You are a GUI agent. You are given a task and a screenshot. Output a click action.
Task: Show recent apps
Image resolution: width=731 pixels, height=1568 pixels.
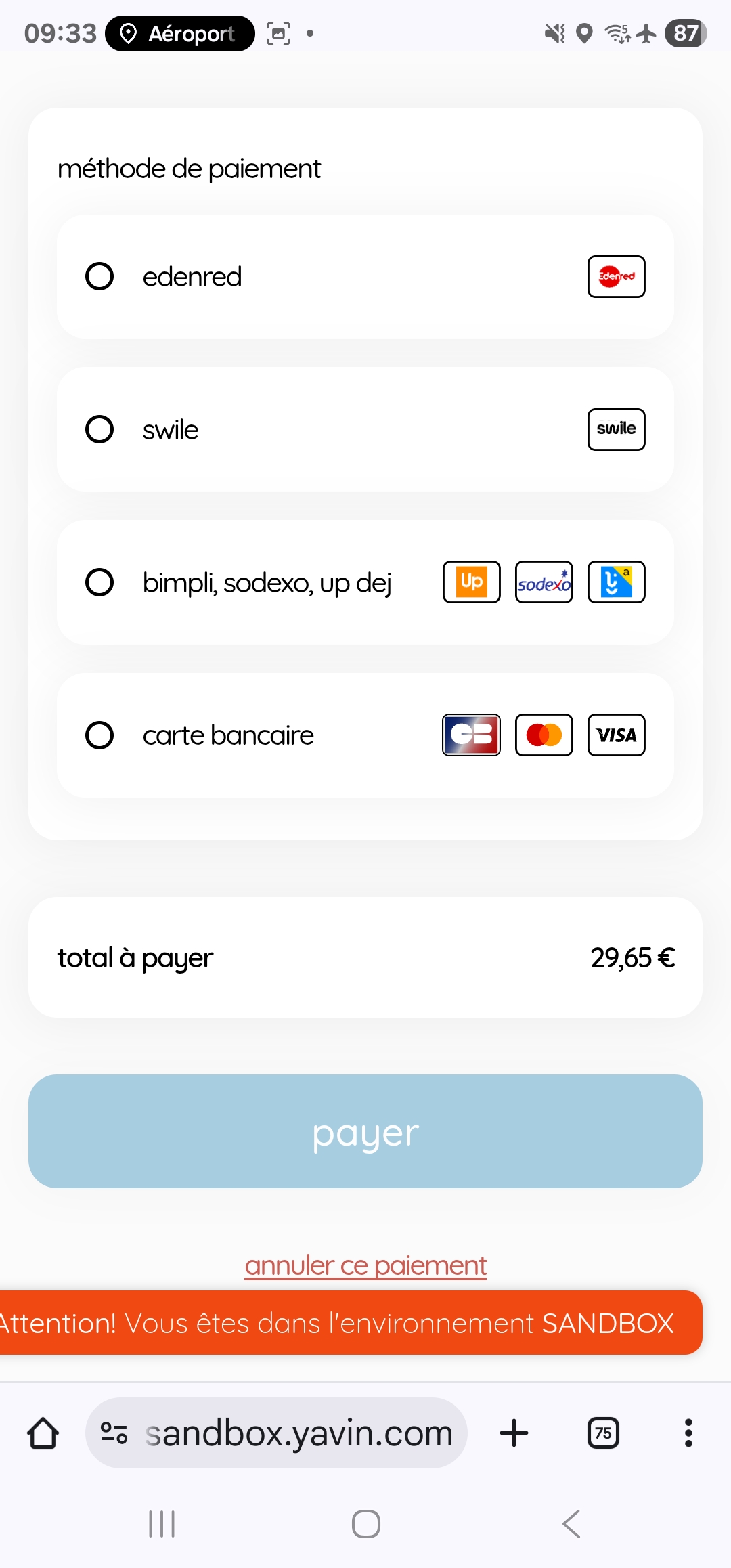[x=162, y=1524]
